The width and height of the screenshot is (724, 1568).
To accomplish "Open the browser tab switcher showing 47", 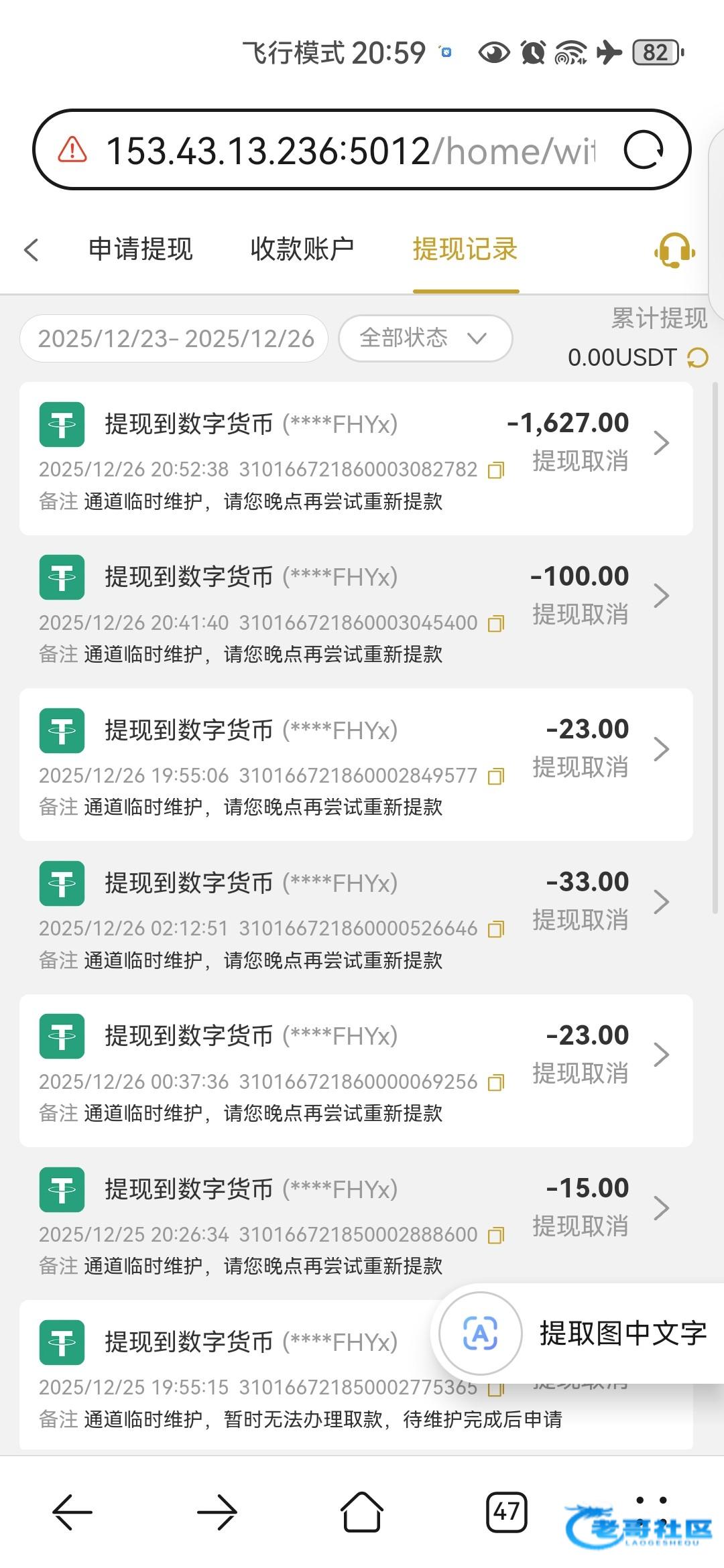I will click(x=506, y=1512).
